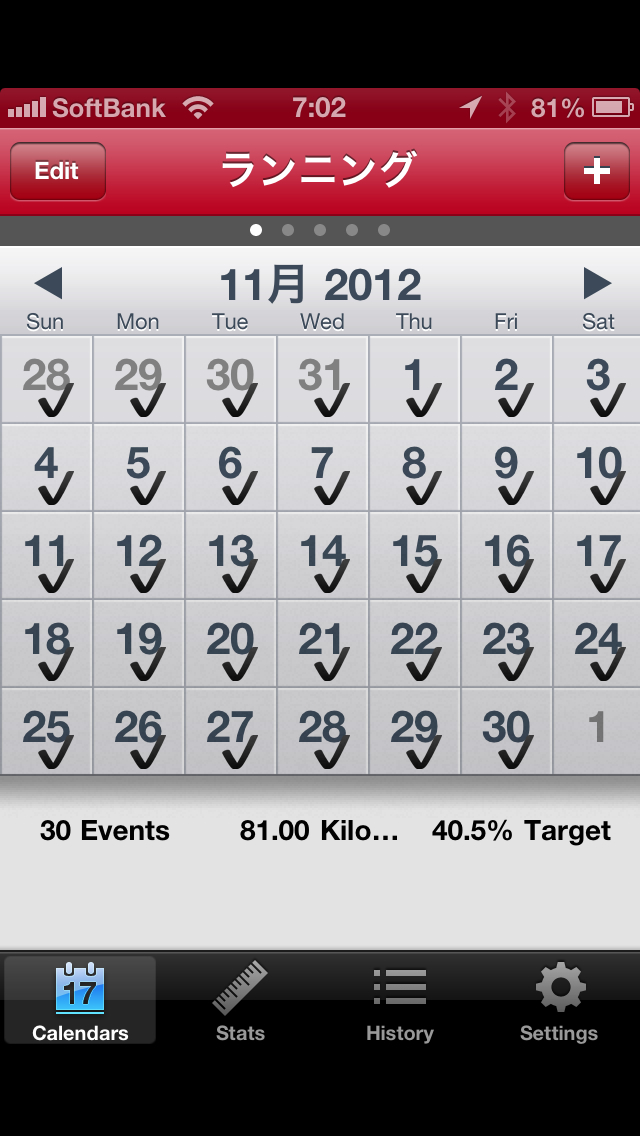Advance to the next month
This screenshot has width=640, height=1136.
point(597,284)
